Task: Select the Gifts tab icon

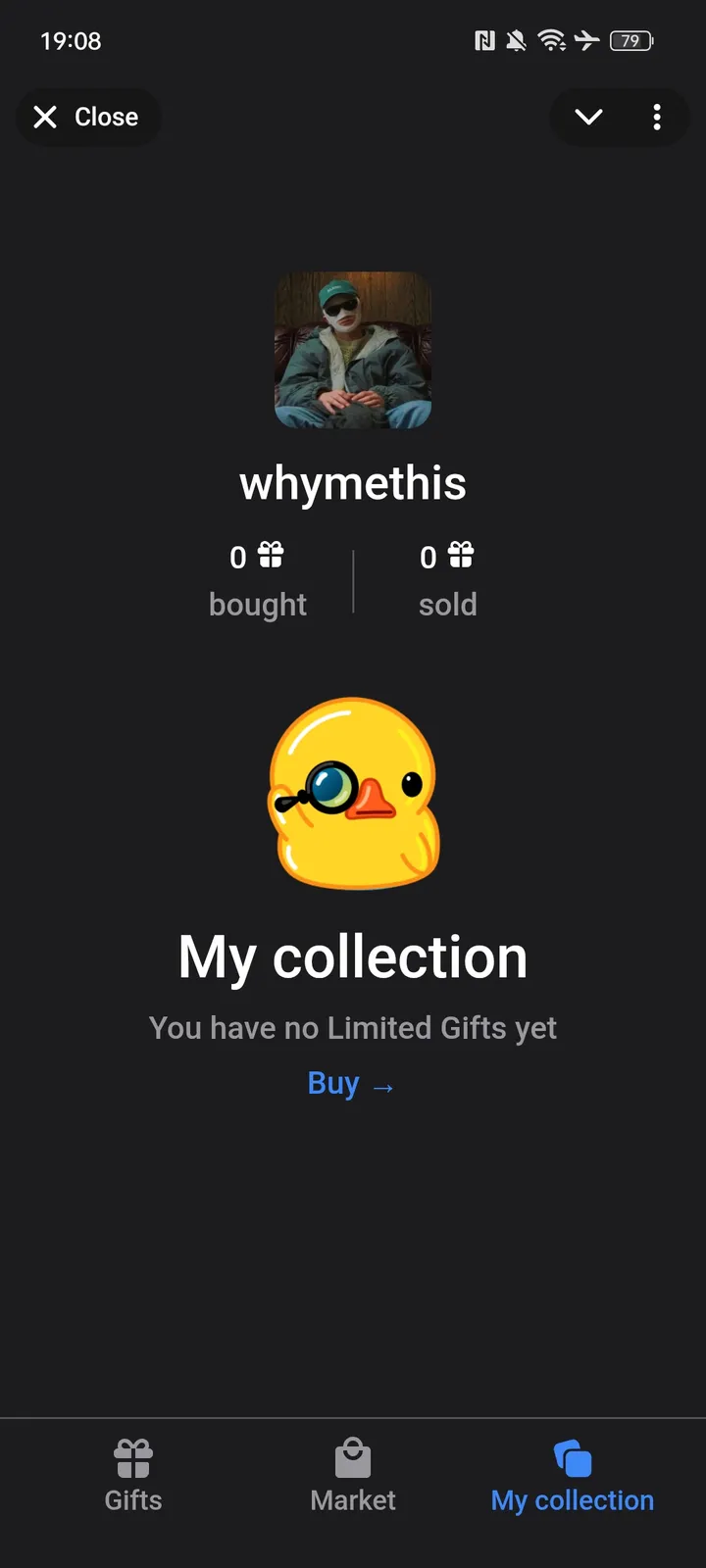Action: [133, 1457]
